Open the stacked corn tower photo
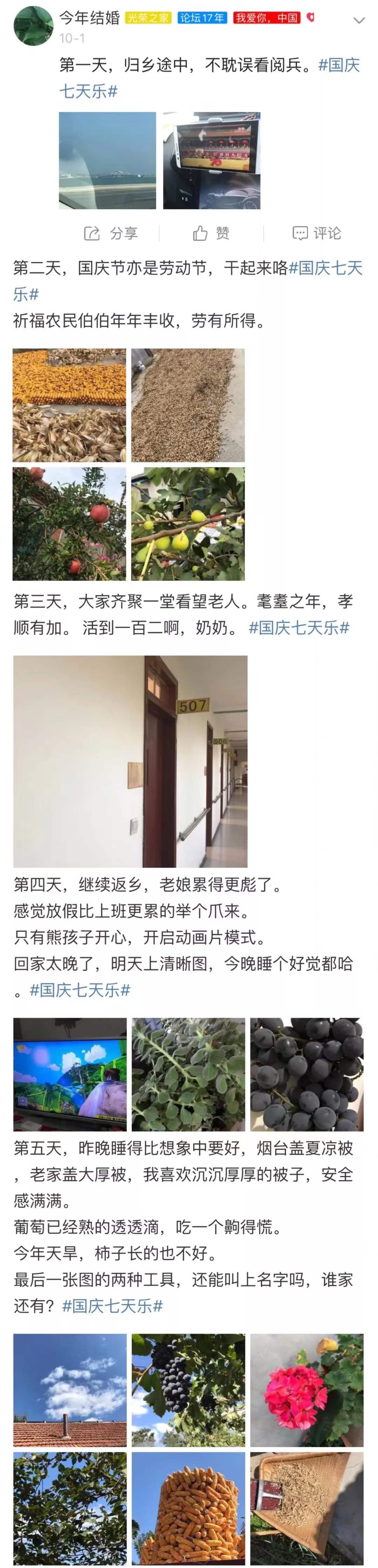Image resolution: width=378 pixels, height=1568 pixels. (188, 1508)
